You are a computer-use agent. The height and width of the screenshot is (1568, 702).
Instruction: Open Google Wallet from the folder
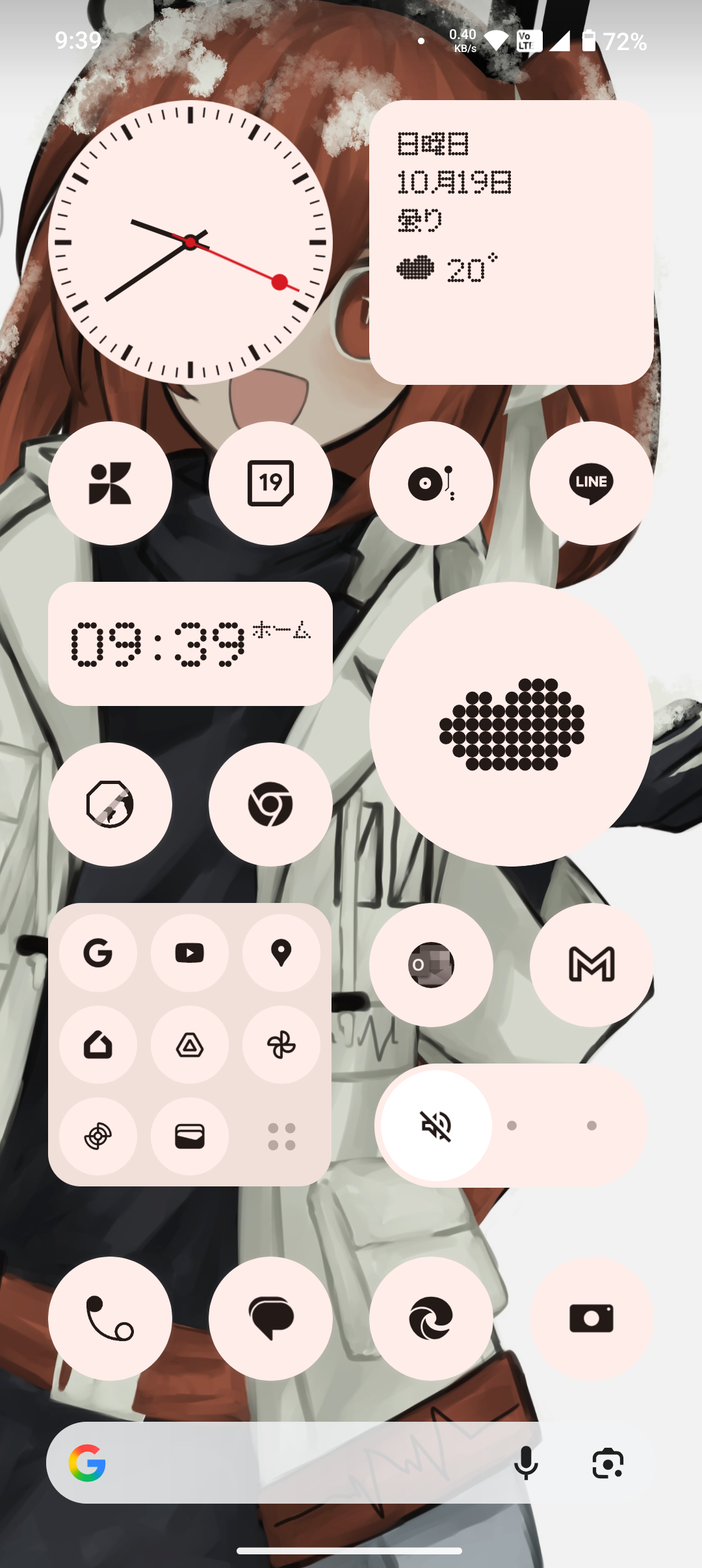[x=189, y=1136]
